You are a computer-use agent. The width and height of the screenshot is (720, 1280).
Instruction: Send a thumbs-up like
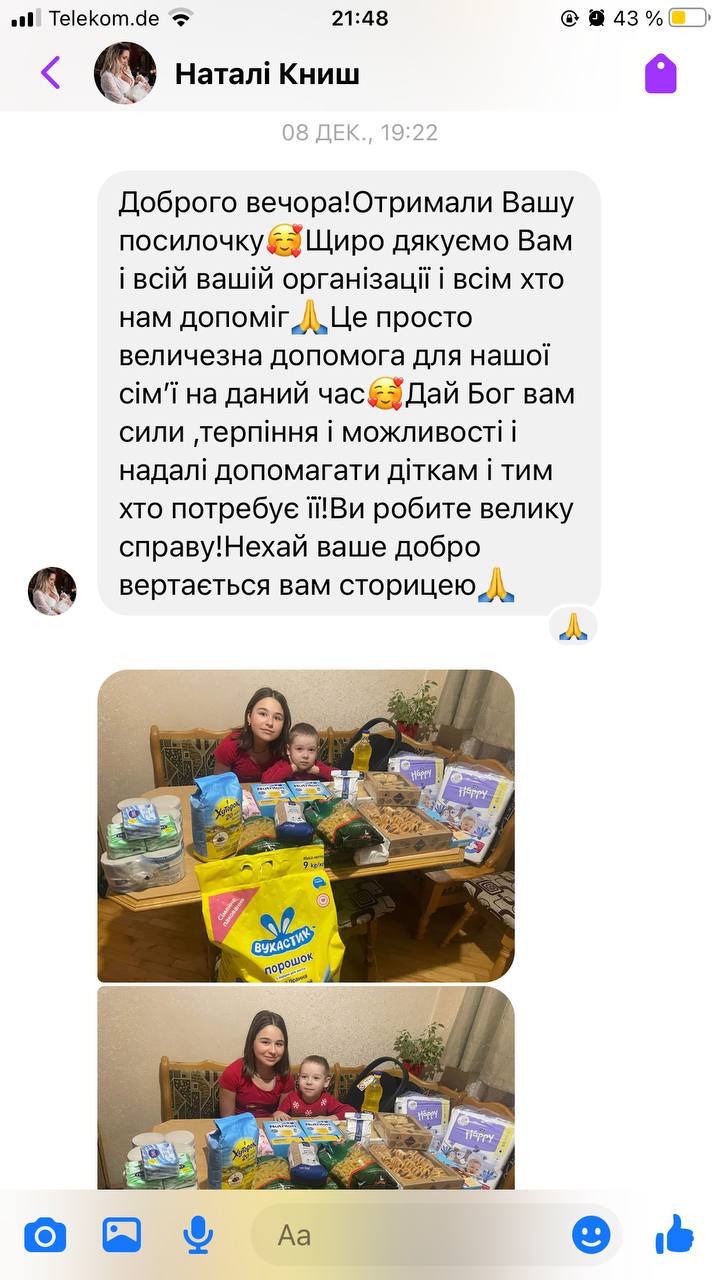675,1234
